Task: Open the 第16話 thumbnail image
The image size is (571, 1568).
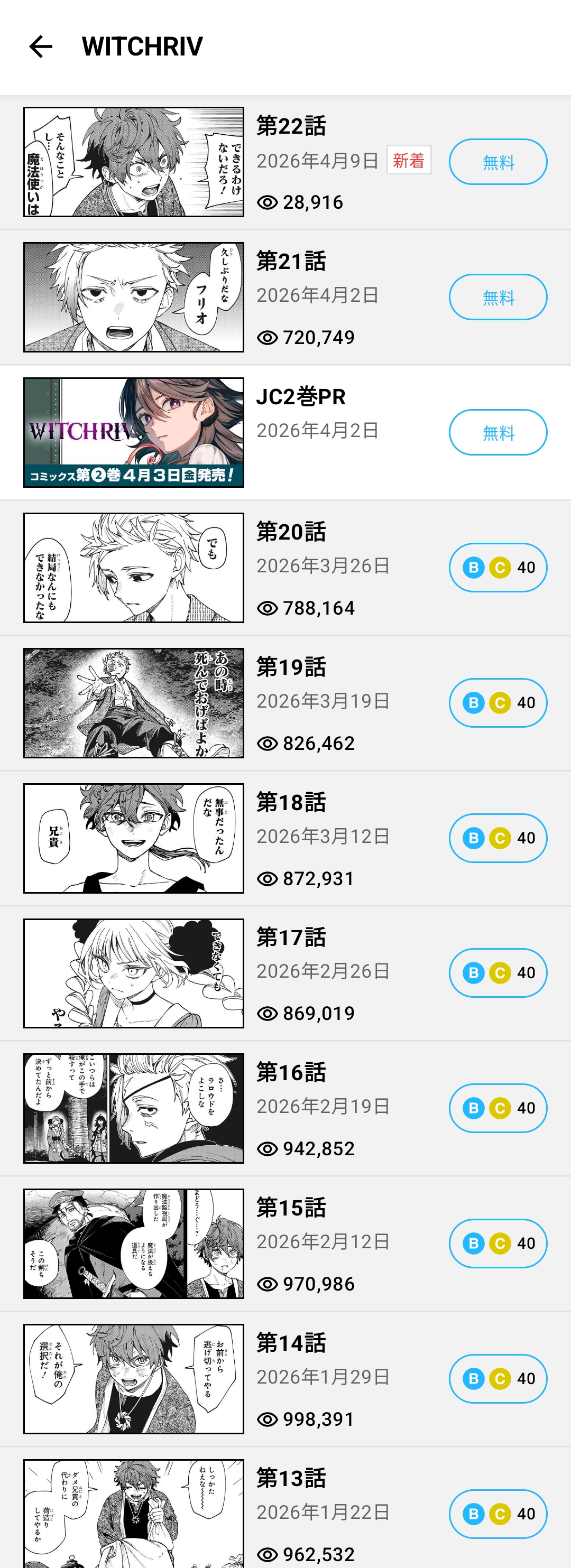Action: pos(133,1108)
